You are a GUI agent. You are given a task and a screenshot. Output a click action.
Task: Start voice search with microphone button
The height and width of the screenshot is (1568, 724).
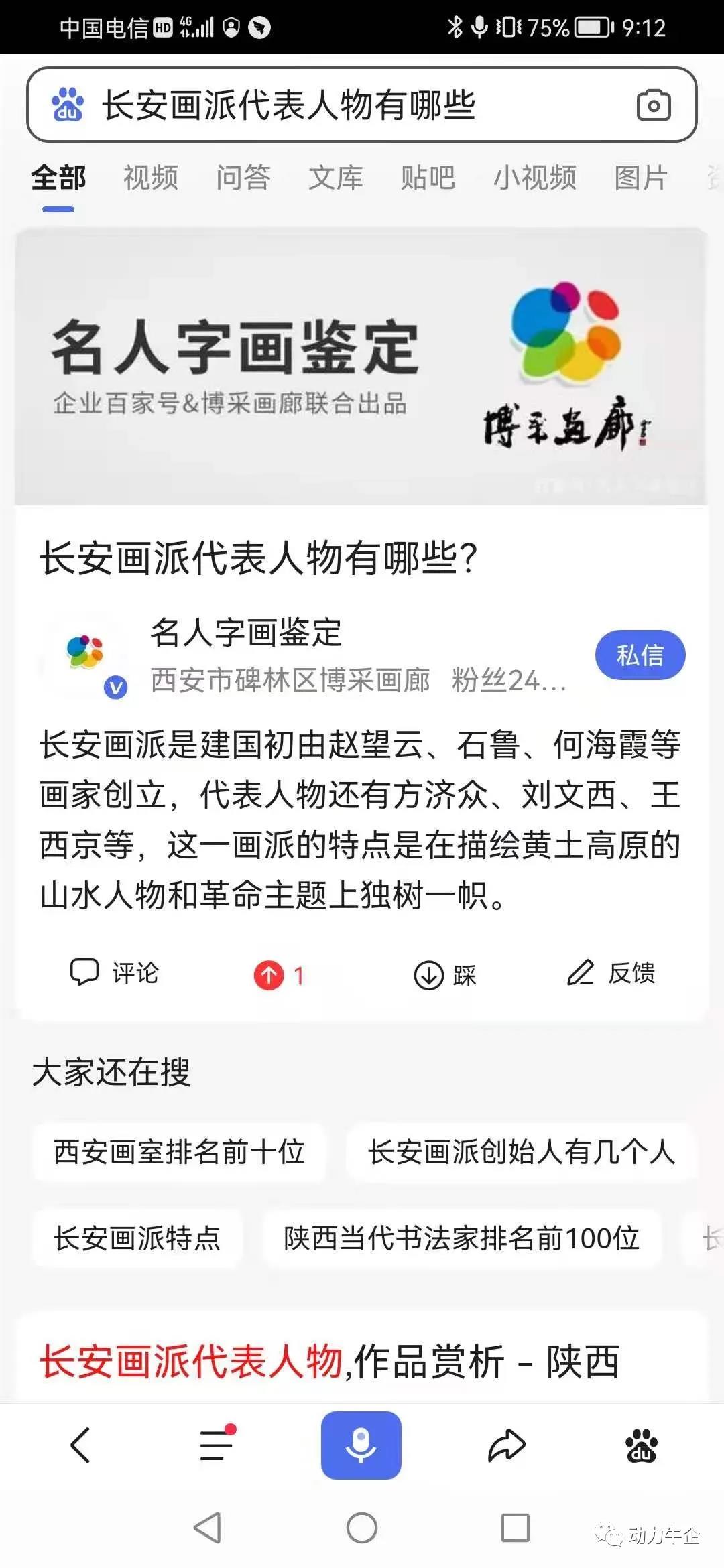(x=361, y=1445)
